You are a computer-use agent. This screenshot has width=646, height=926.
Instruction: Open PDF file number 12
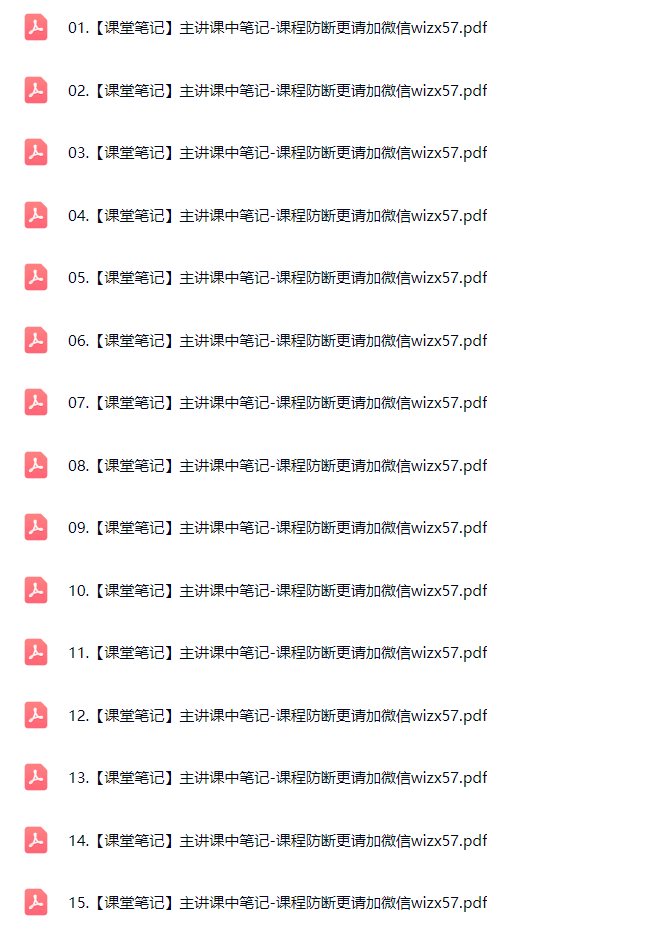click(x=277, y=715)
